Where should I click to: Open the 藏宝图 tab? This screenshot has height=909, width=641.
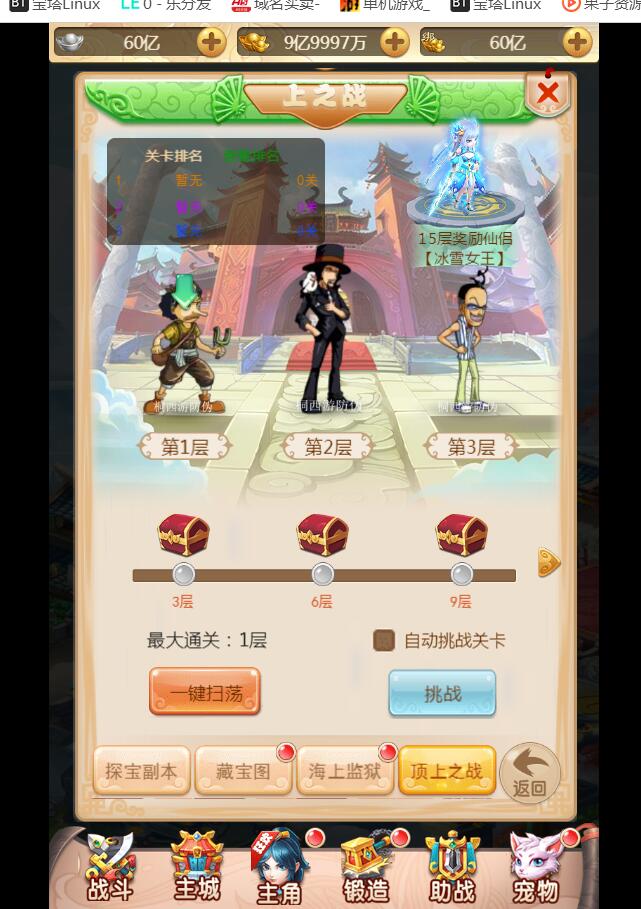coord(243,771)
